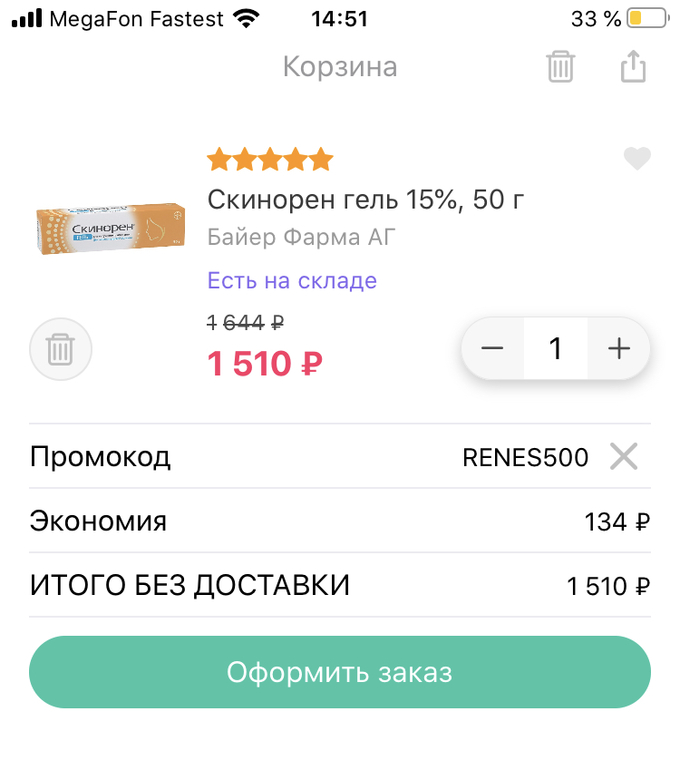Tap the Оформить заказ button
The image size is (680, 770).
(x=340, y=672)
